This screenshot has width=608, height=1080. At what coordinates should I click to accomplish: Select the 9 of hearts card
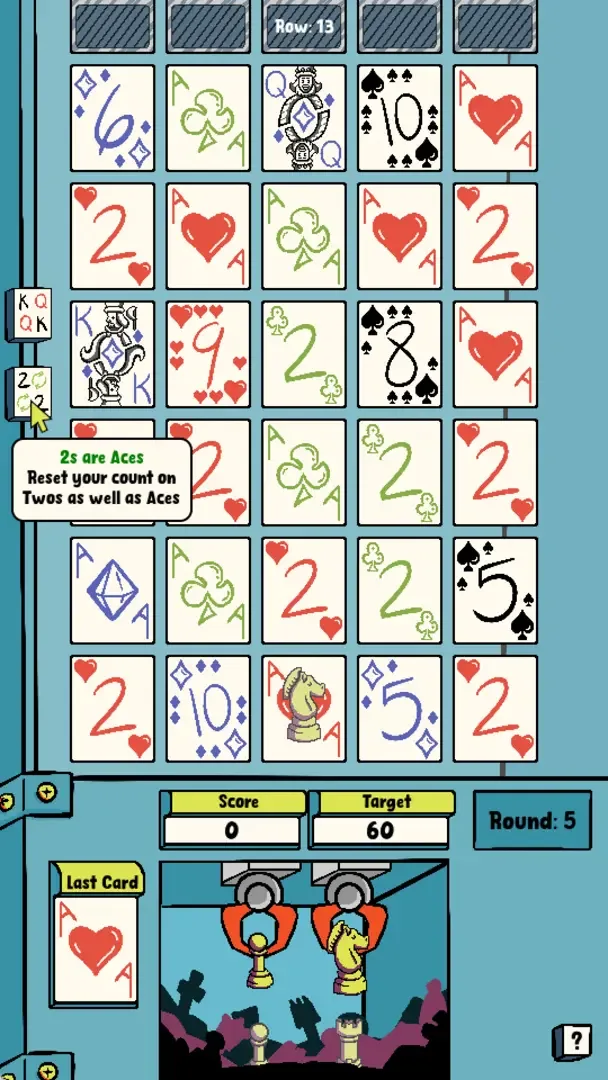[208, 354]
